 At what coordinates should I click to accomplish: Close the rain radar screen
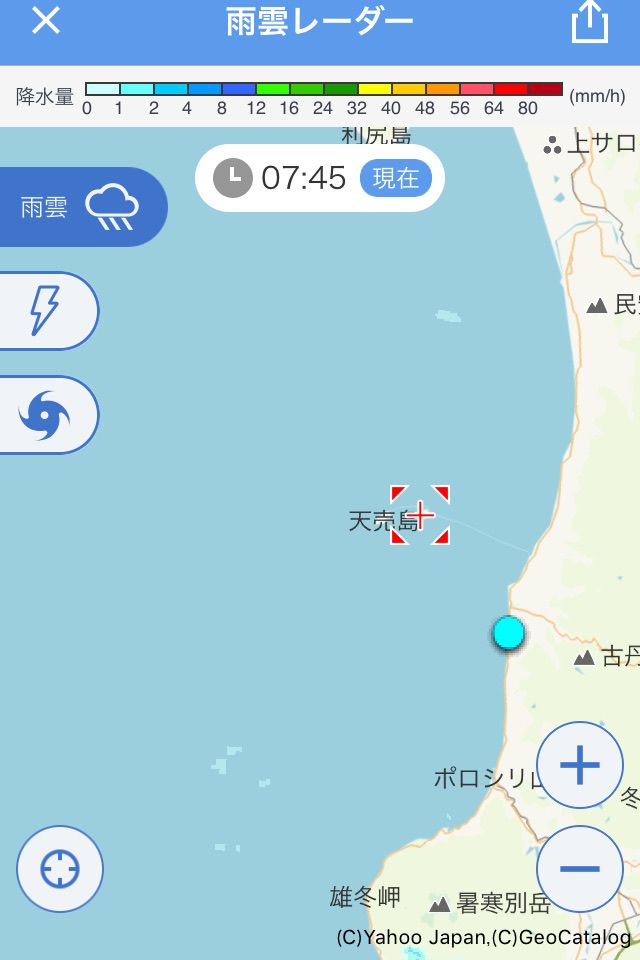46,22
